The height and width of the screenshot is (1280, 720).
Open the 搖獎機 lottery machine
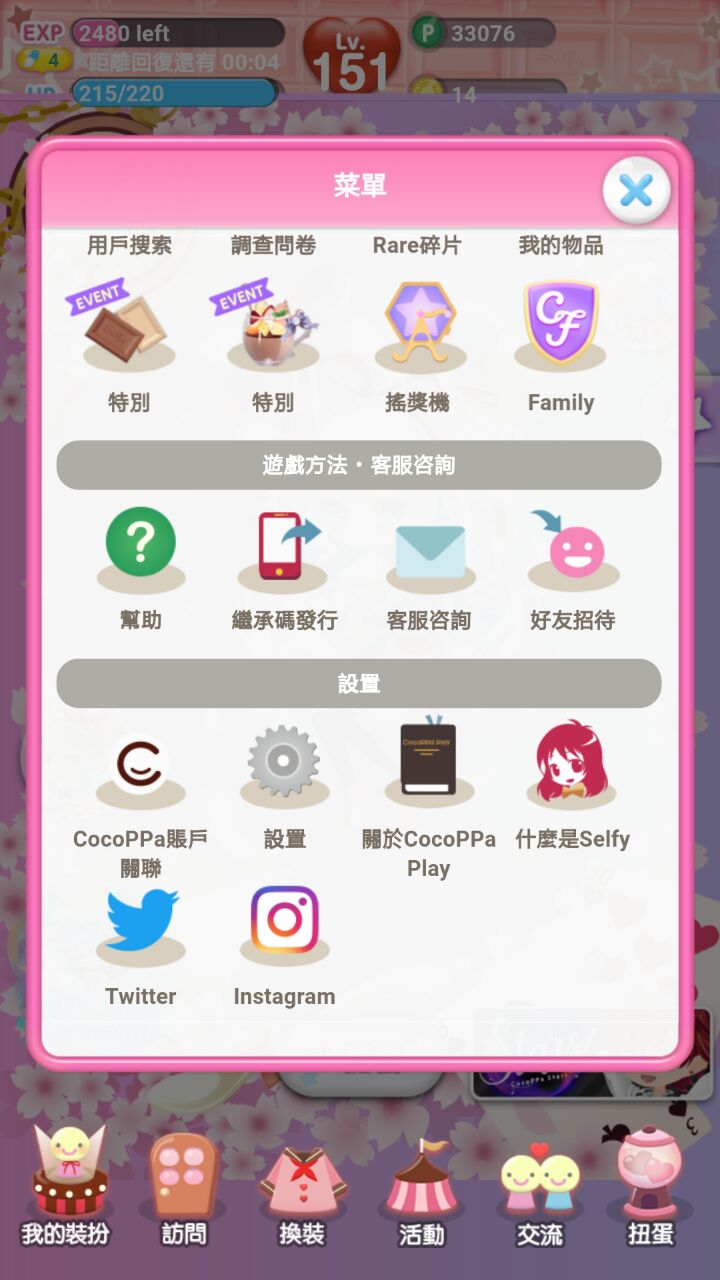(419, 328)
